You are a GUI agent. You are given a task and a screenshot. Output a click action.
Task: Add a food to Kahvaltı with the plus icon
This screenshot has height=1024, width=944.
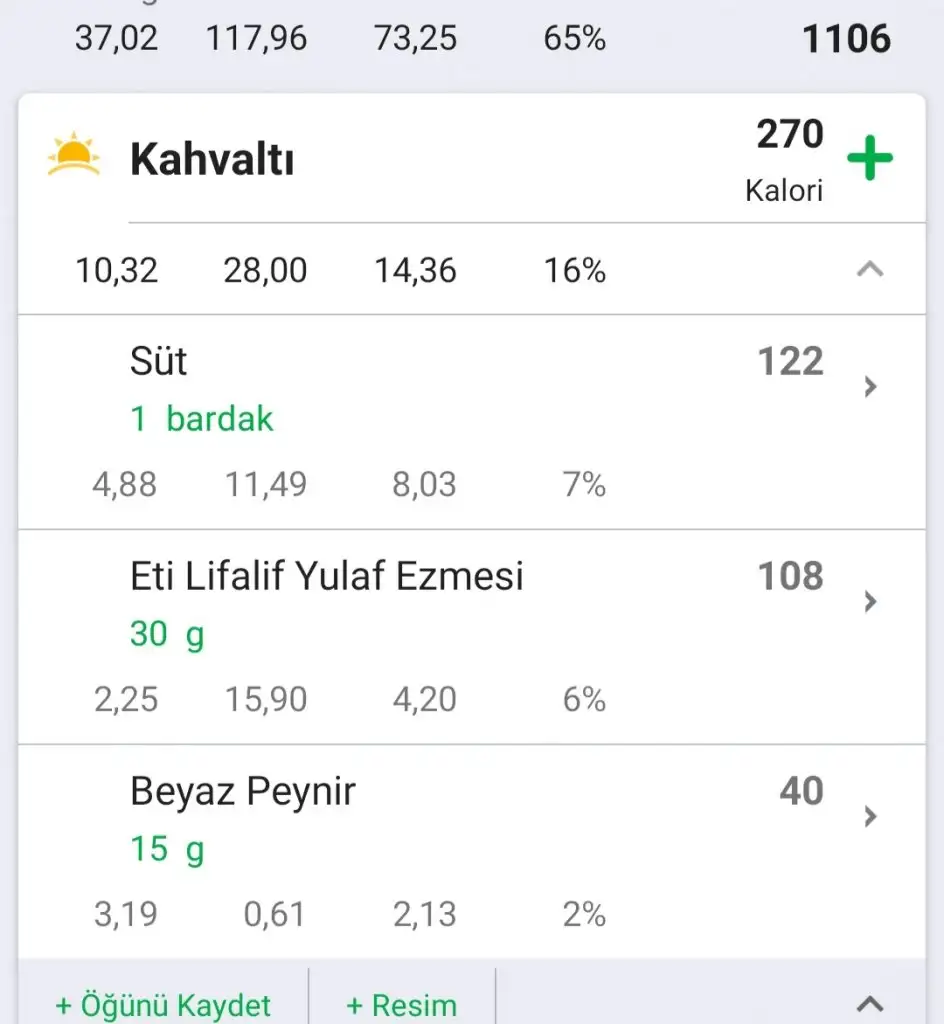coord(869,159)
